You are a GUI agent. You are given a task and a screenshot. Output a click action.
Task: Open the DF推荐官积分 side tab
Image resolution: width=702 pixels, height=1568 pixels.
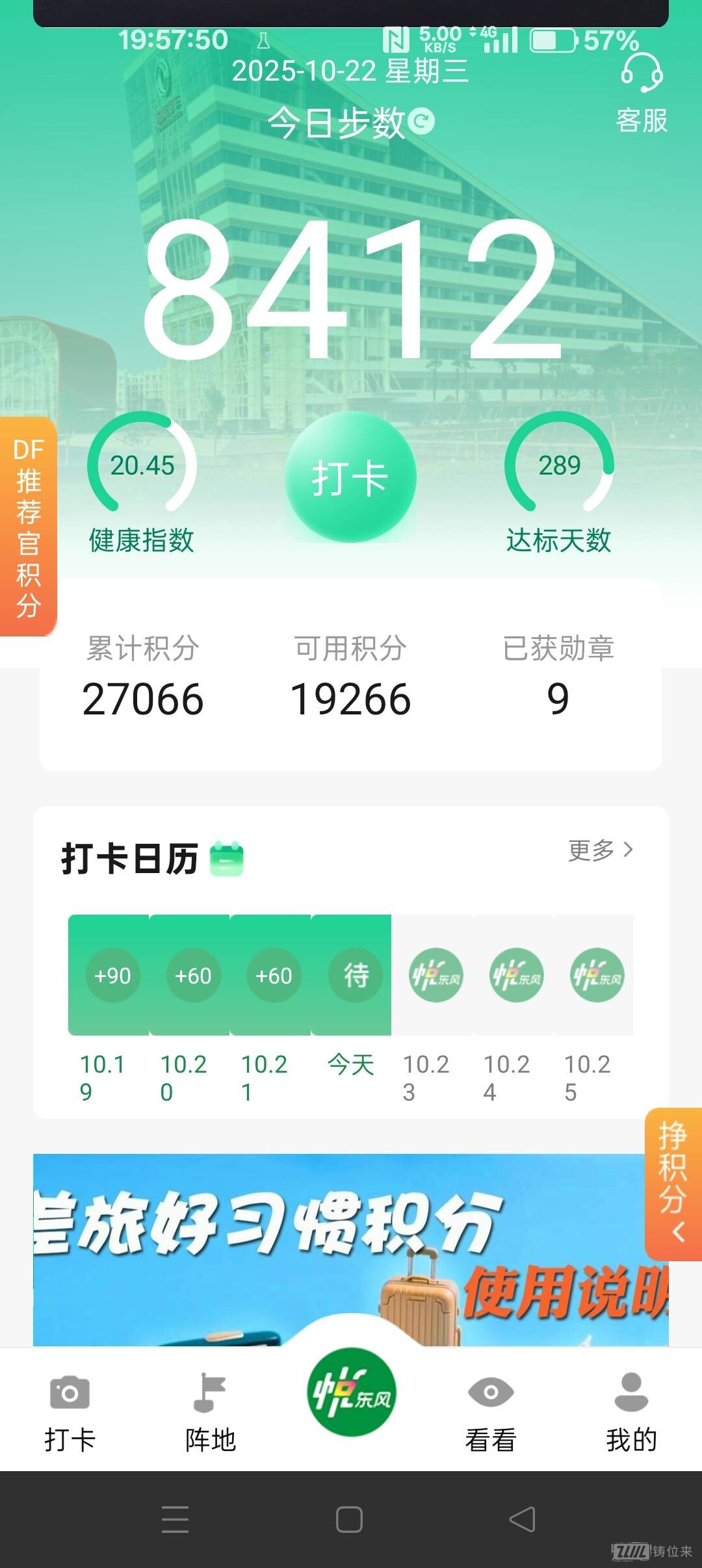pyautogui.click(x=28, y=527)
